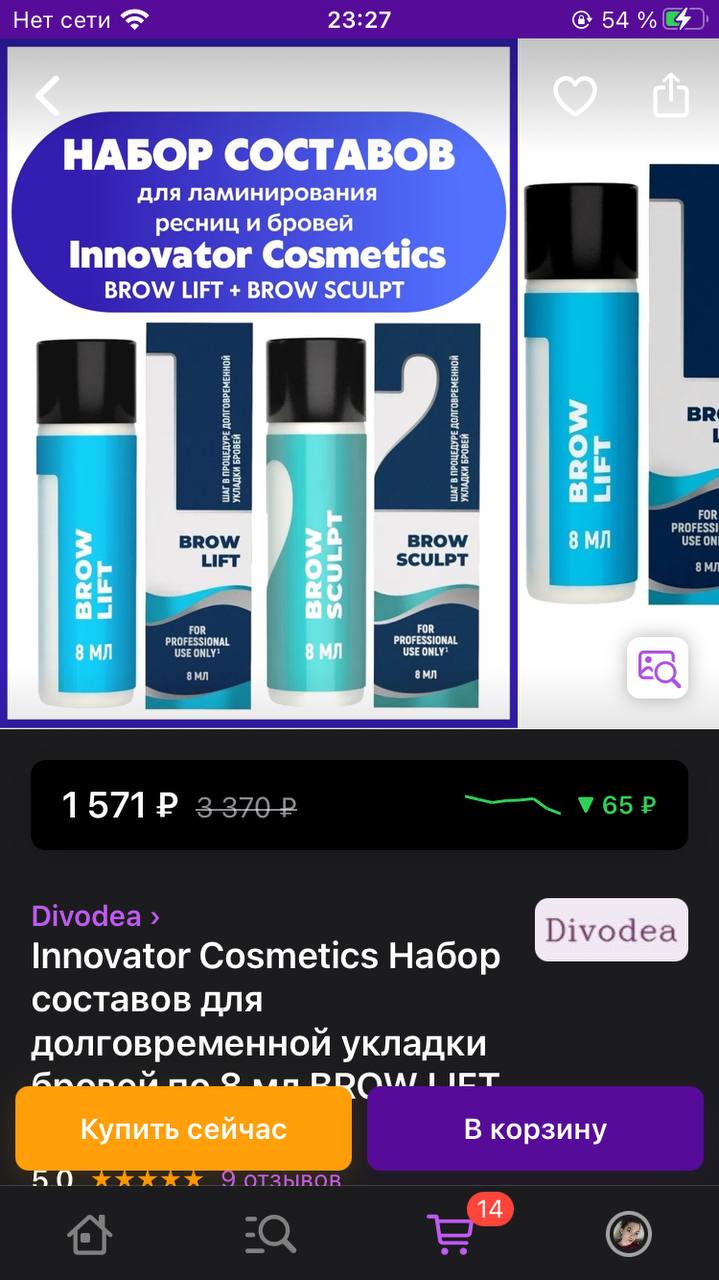The width and height of the screenshot is (719, 1280).
Task: Open the Divodea brand link
Action: [x=95, y=915]
